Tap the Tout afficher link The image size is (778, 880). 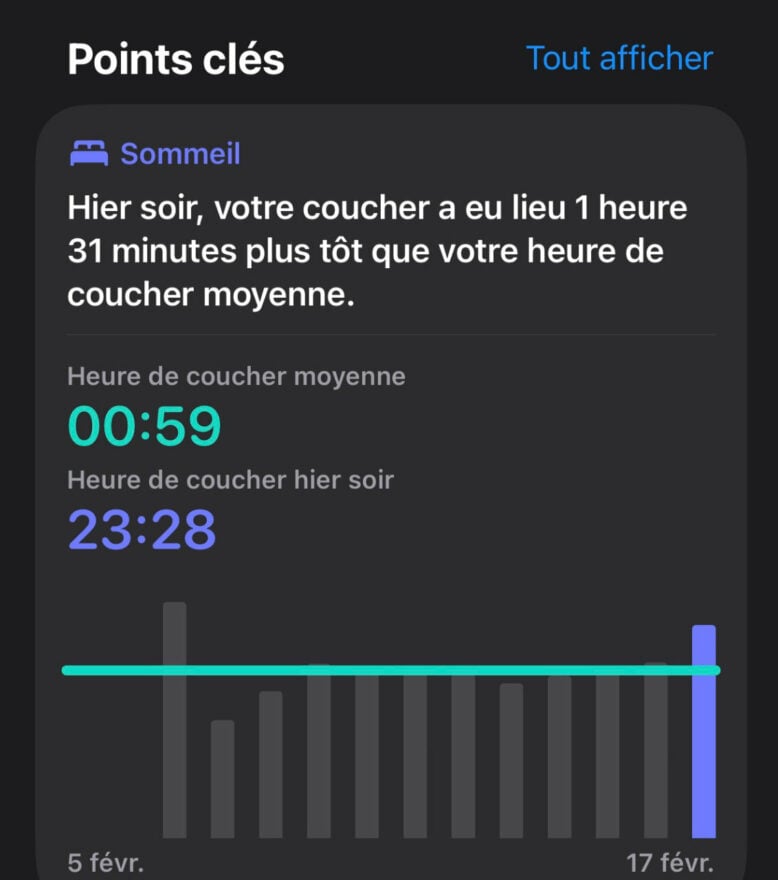pyautogui.click(x=620, y=59)
